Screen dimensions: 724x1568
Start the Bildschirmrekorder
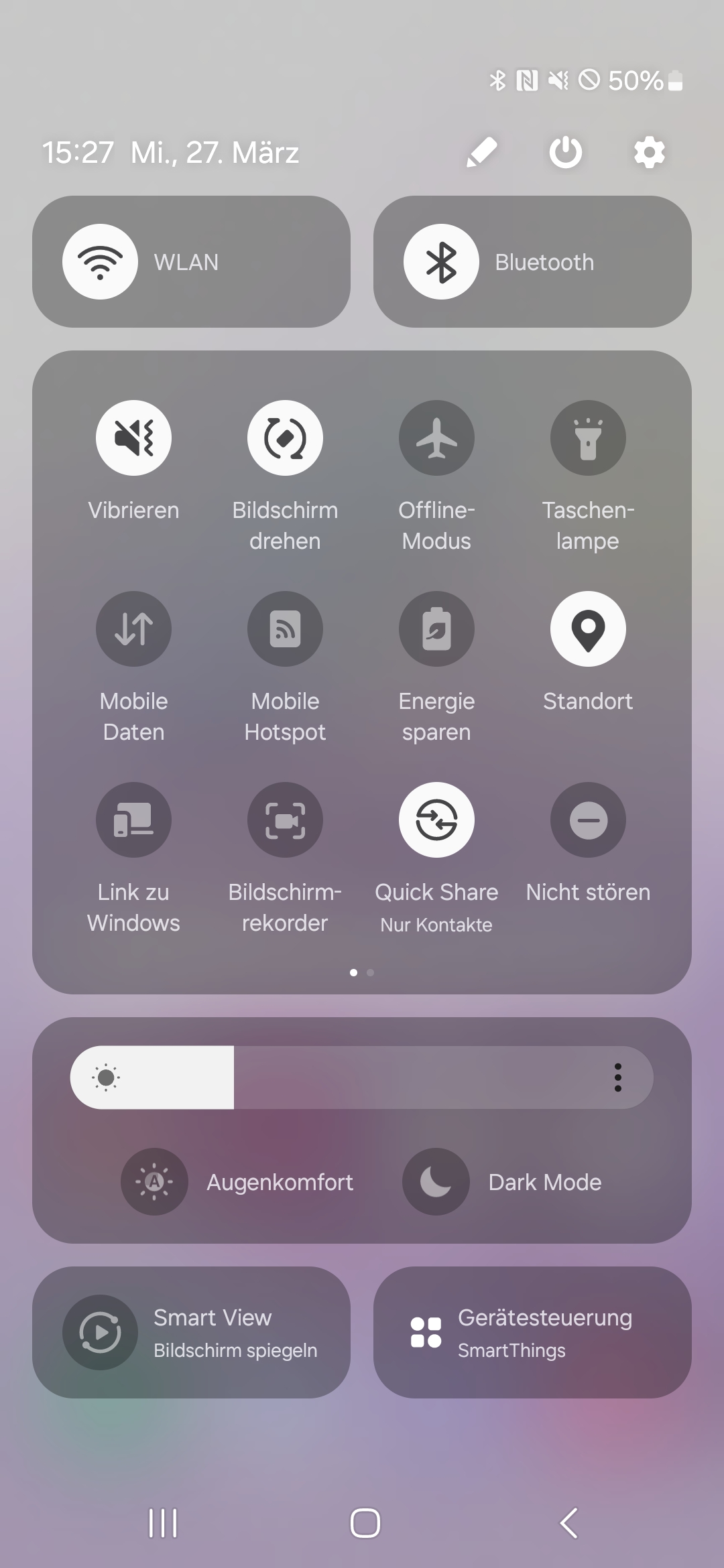(x=285, y=820)
